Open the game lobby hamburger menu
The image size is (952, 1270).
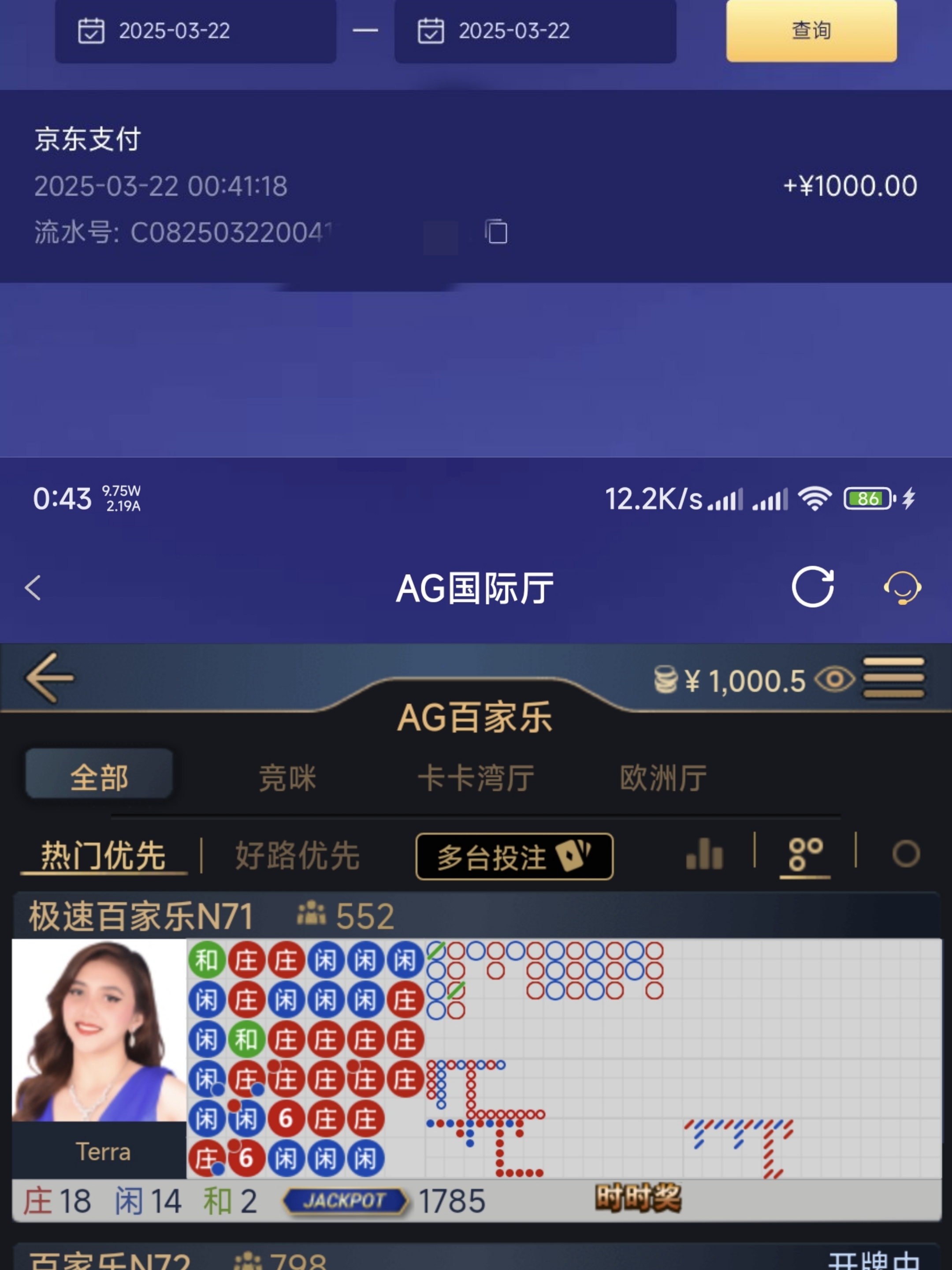893,678
